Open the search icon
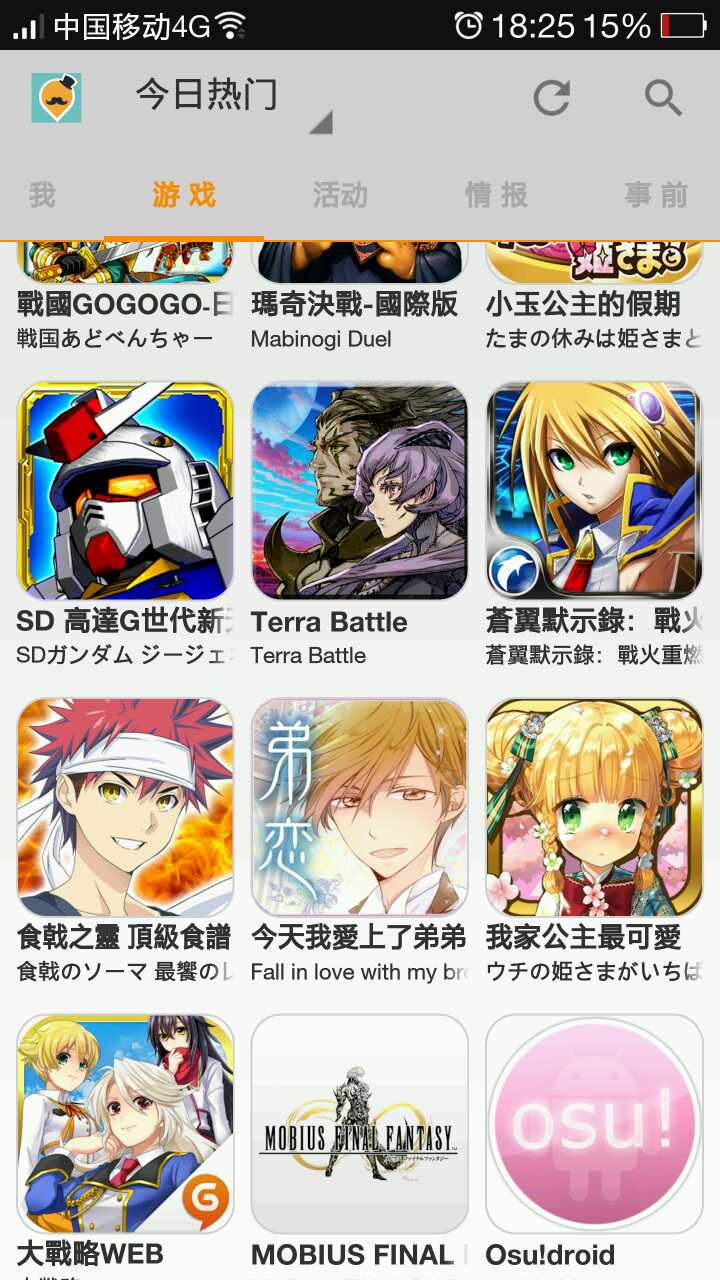Image resolution: width=720 pixels, height=1280 pixels. pyautogui.click(x=663, y=98)
